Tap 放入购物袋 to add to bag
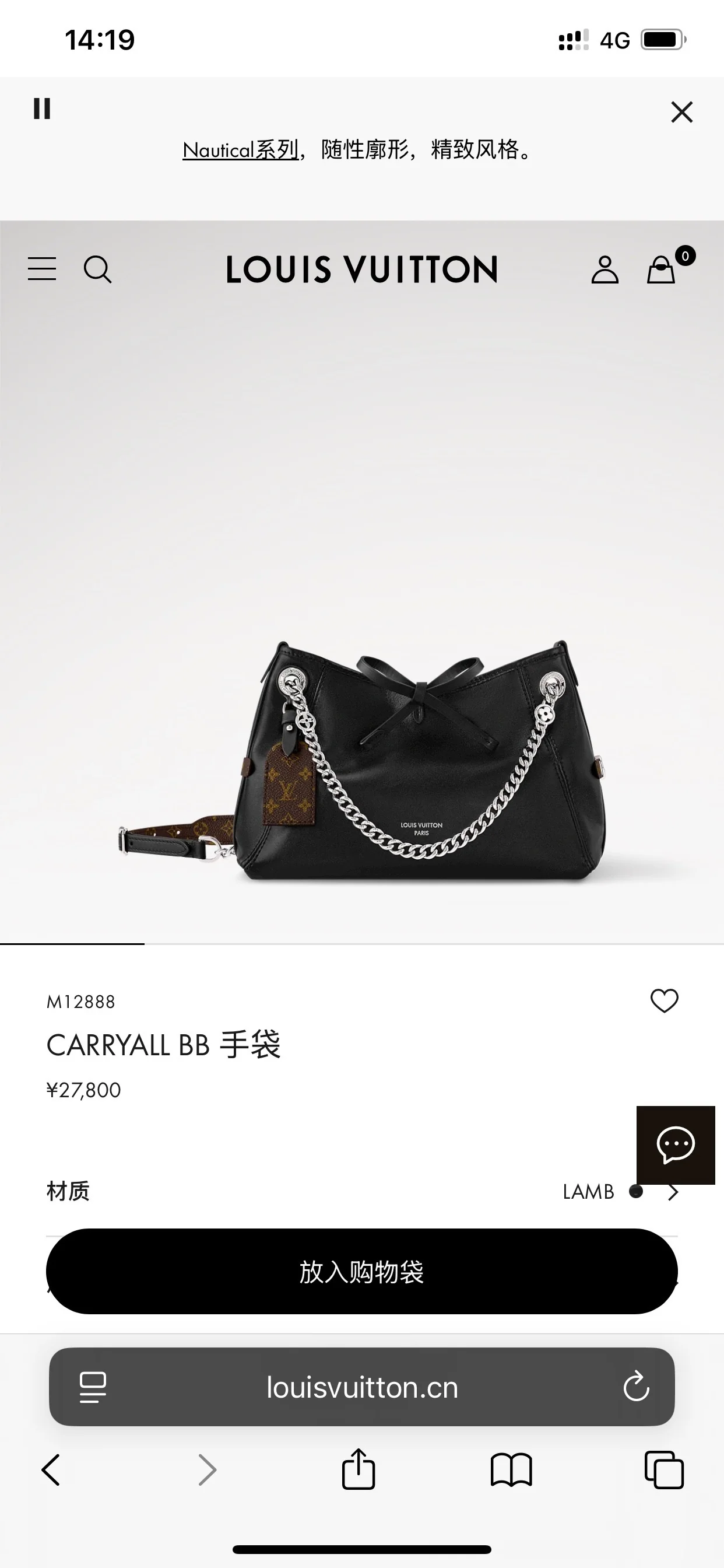Image resolution: width=724 pixels, height=1568 pixels. click(362, 1271)
